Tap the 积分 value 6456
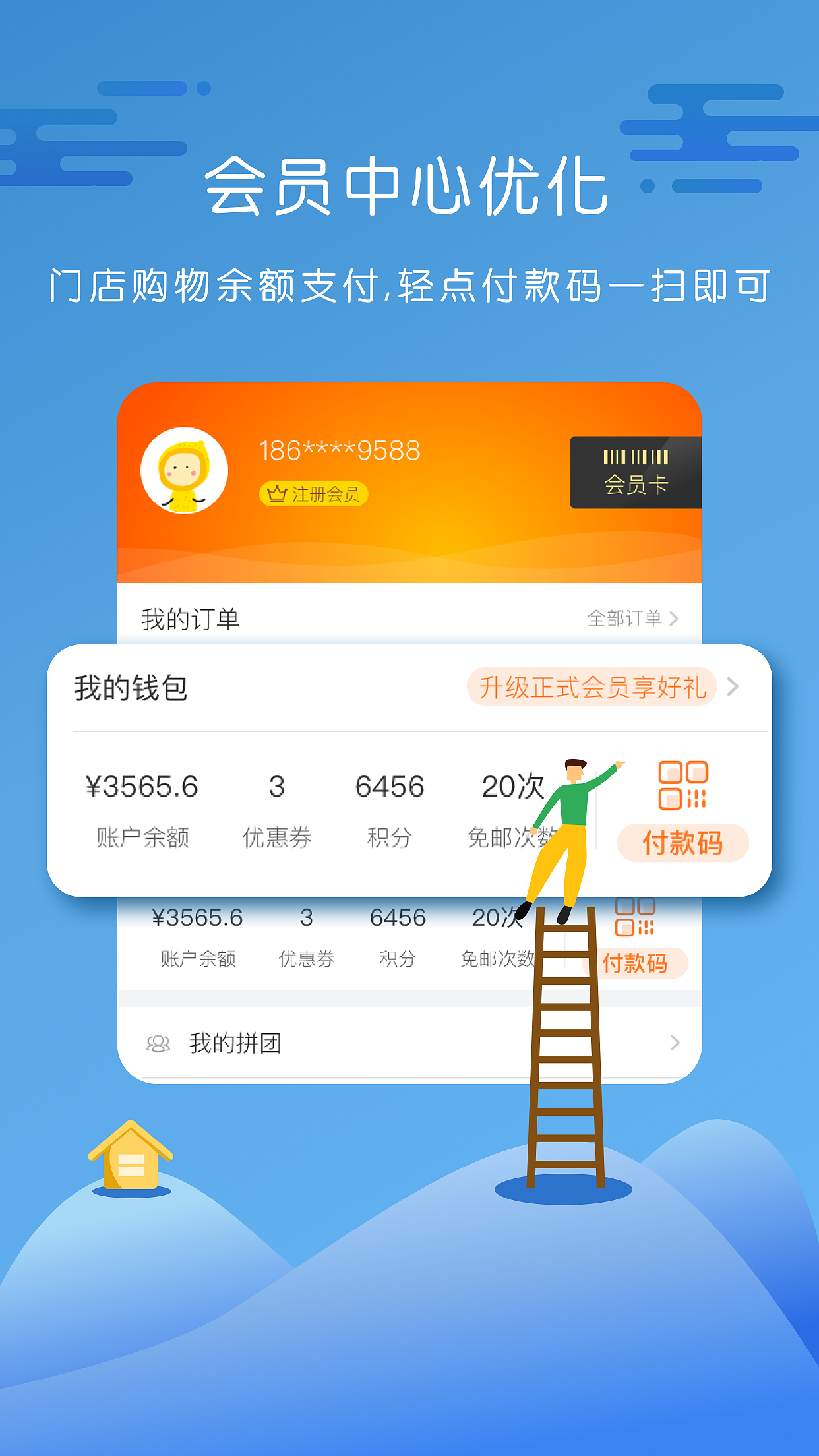This screenshot has width=819, height=1456. 392,787
